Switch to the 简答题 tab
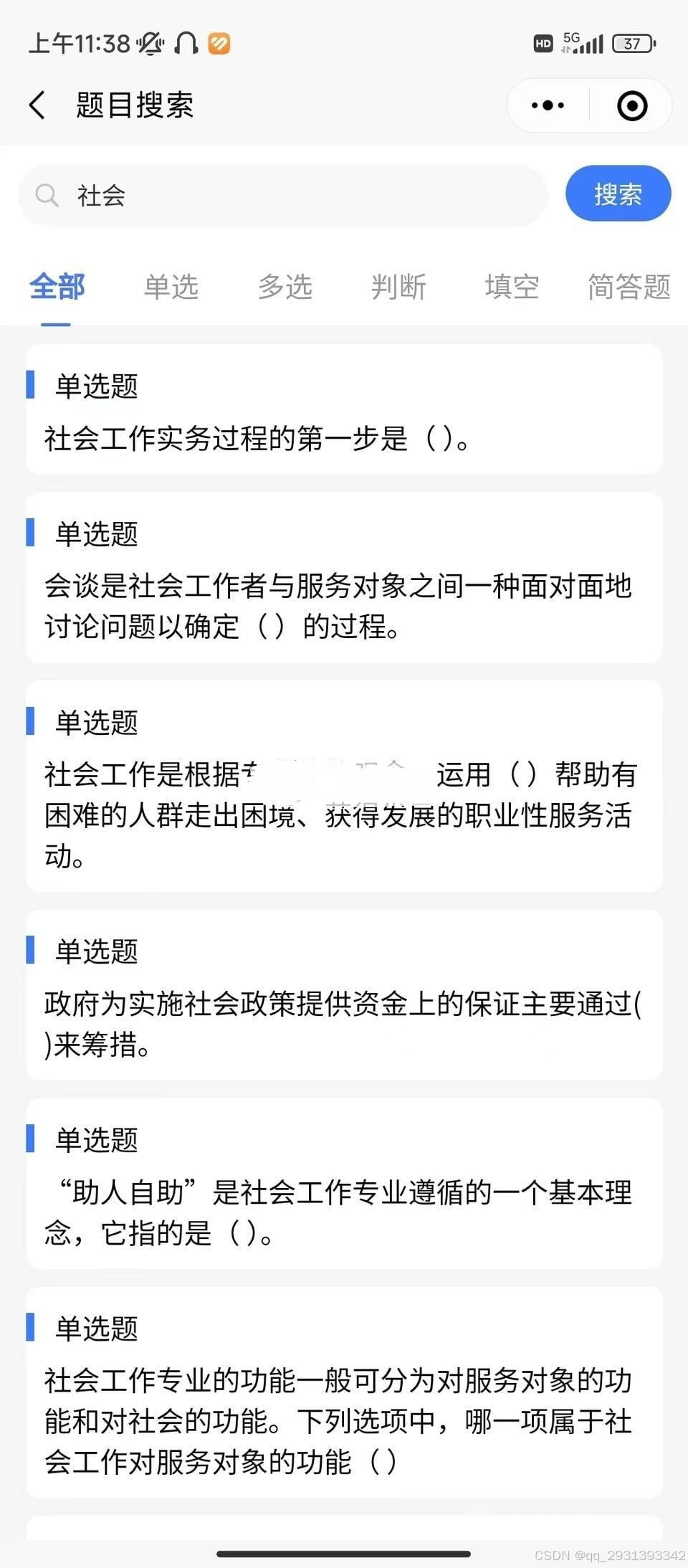The height and width of the screenshot is (1568, 688). (629, 287)
